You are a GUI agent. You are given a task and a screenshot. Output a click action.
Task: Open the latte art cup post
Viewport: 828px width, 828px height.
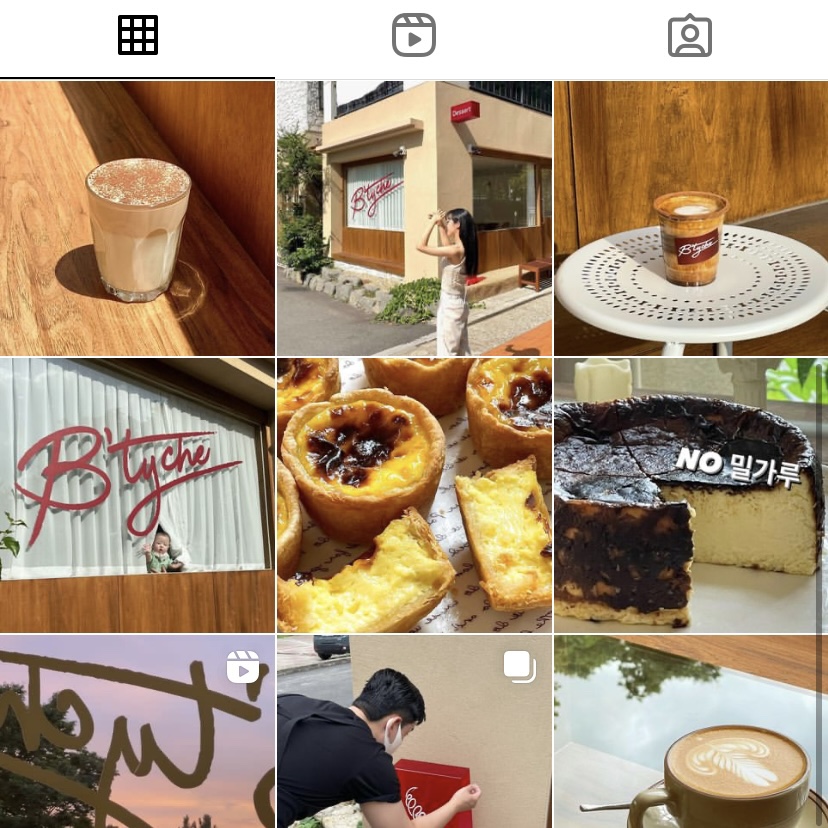691,732
